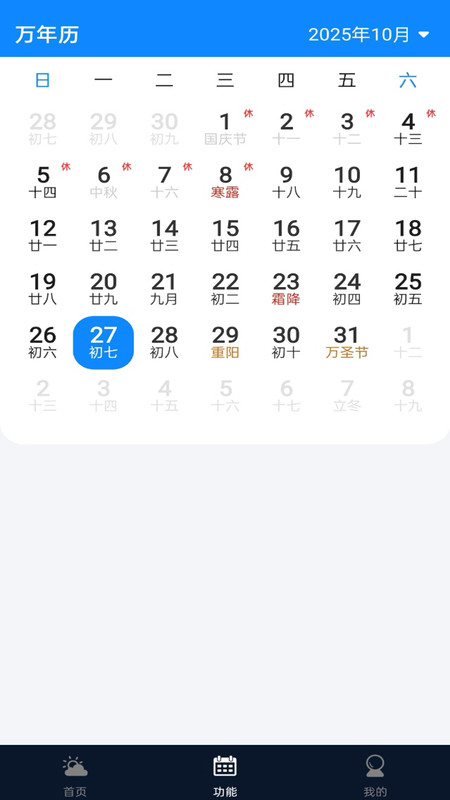The image size is (450, 800).
Task: Open the 2025年10月 month dropdown
Action: click(x=369, y=35)
